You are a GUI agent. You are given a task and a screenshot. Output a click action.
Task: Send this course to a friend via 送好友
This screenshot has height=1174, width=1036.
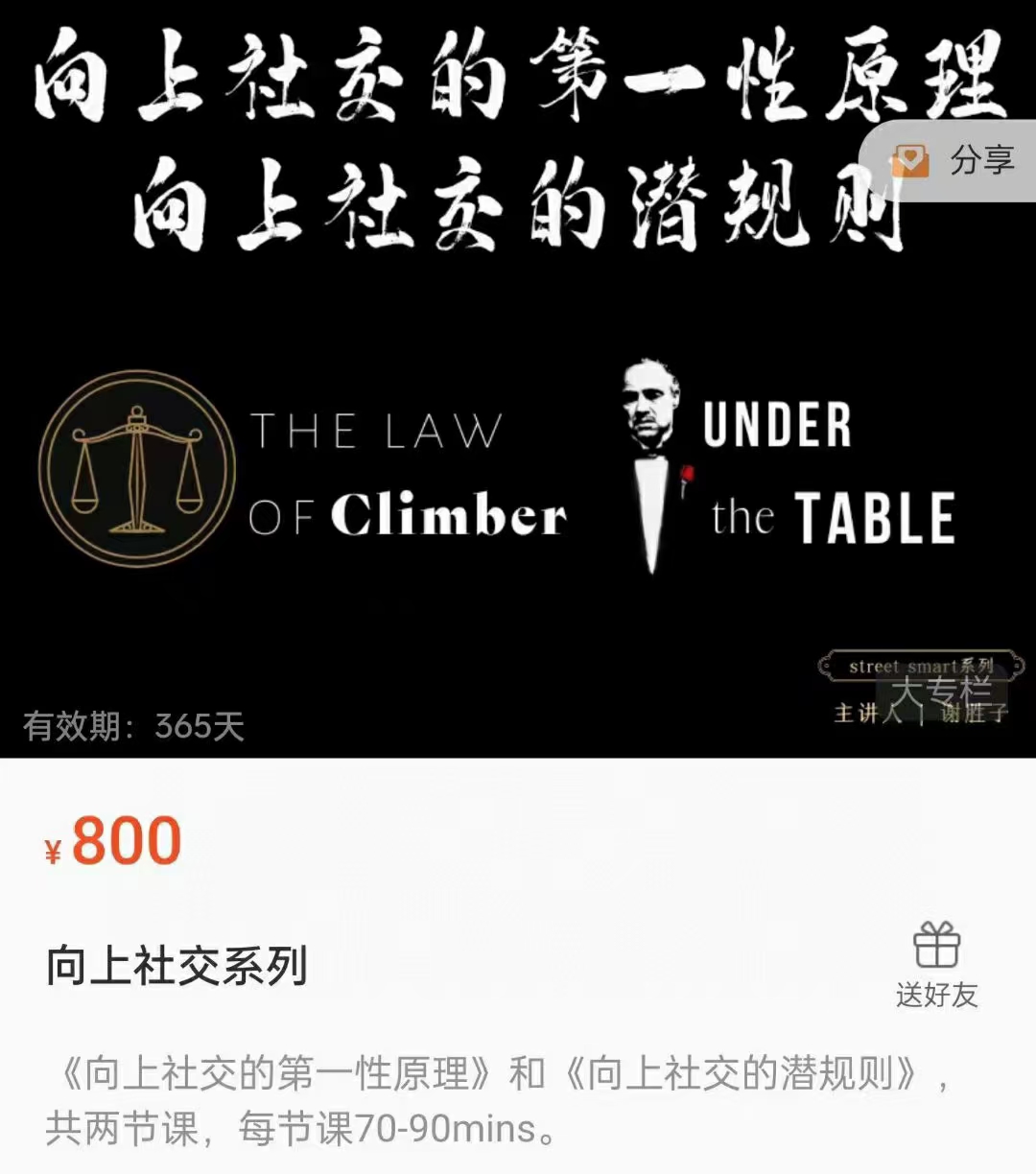[936, 965]
